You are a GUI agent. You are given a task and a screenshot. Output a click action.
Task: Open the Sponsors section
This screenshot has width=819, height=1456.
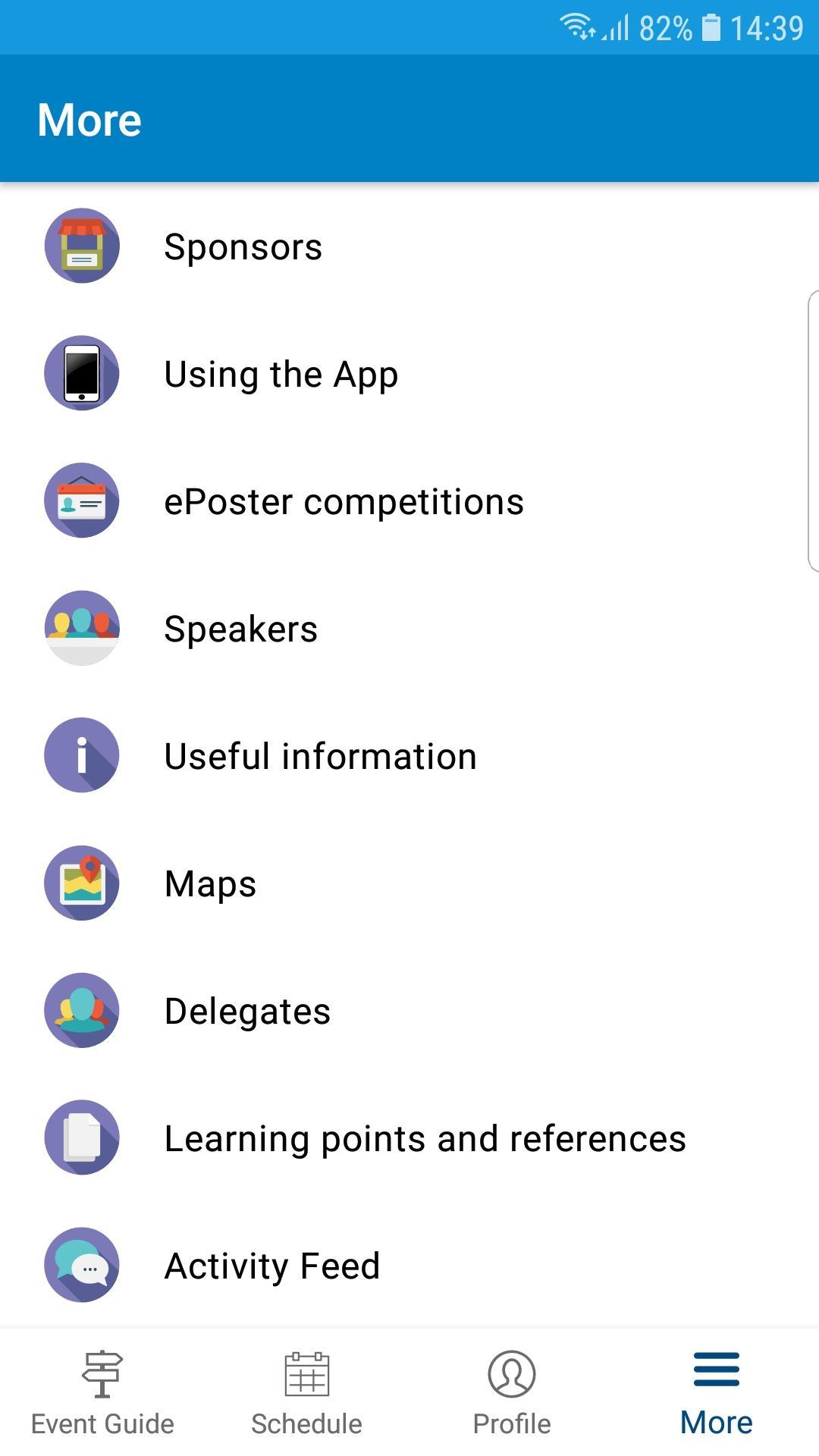point(243,247)
